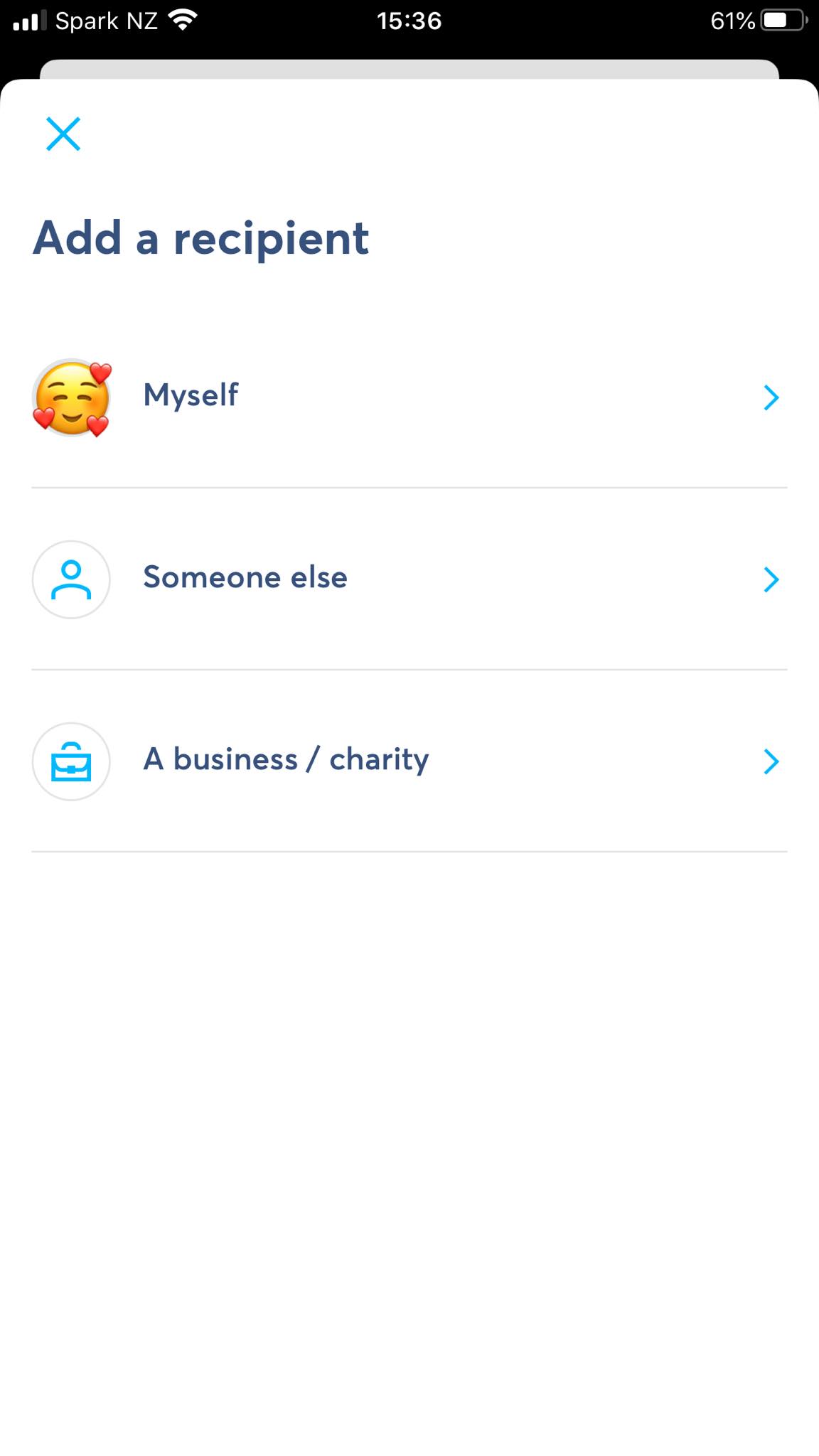Choose Someone else as recipient
Image resolution: width=819 pixels, height=1456 pixels.
point(409,579)
